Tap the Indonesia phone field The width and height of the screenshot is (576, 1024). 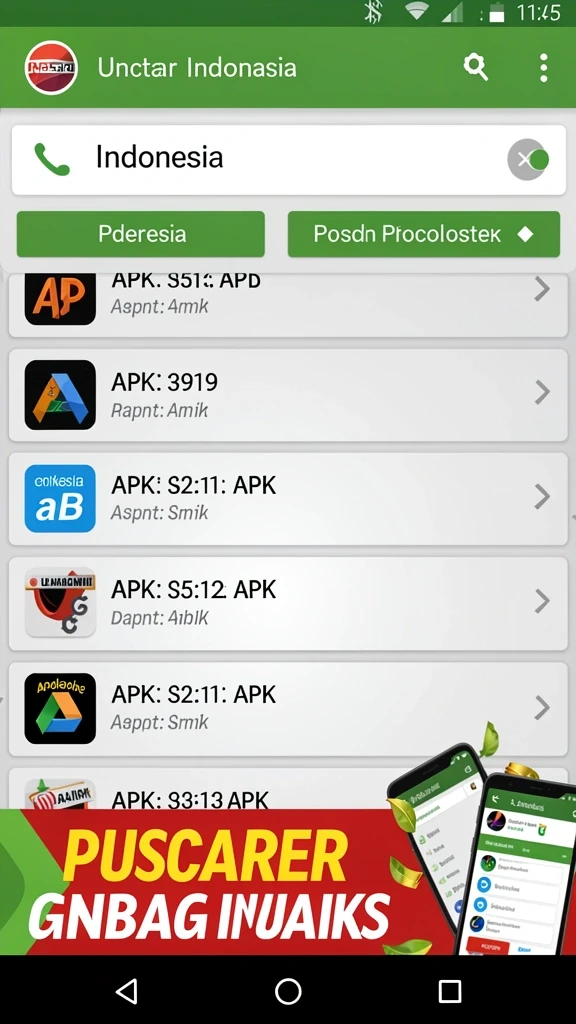pyautogui.click(x=289, y=159)
